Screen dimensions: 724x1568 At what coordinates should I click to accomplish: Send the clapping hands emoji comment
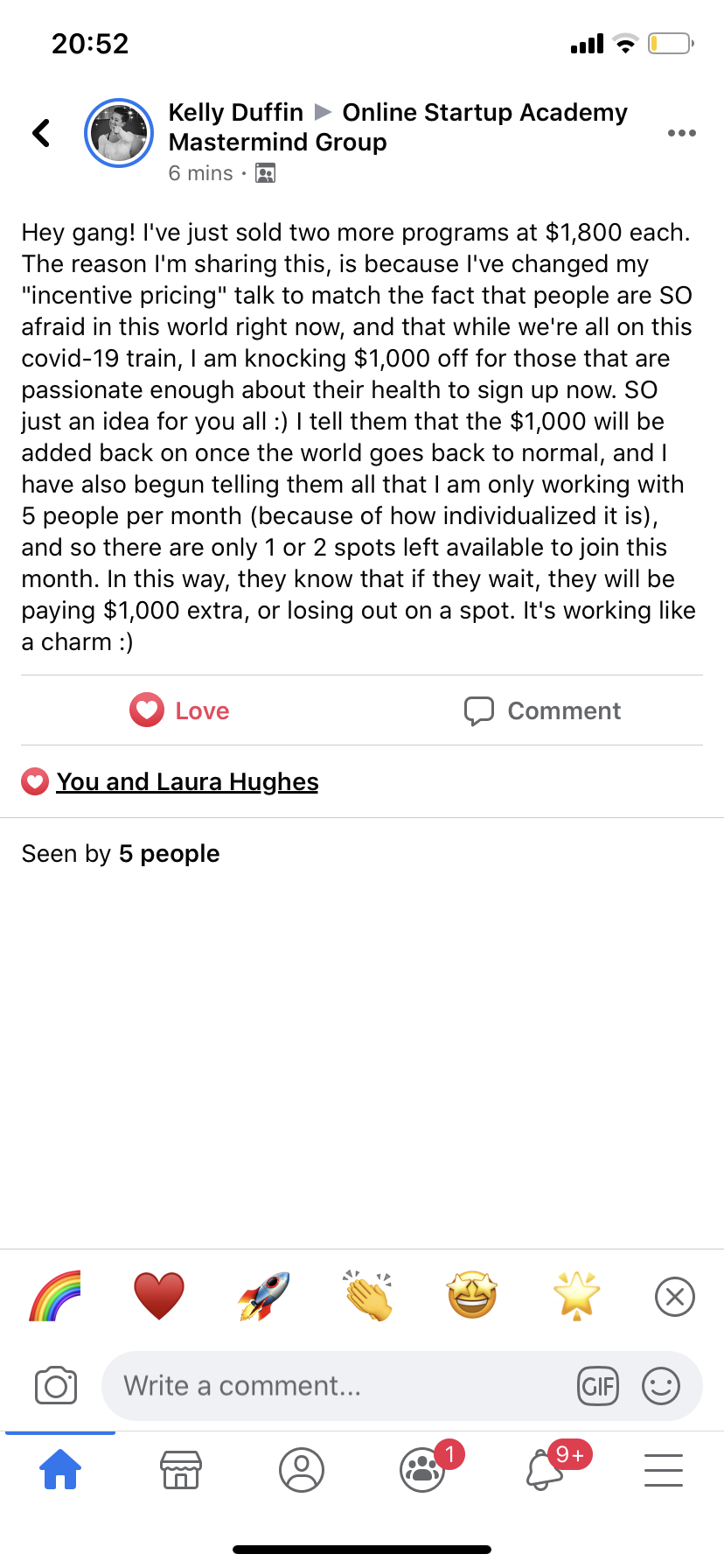click(x=368, y=1296)
